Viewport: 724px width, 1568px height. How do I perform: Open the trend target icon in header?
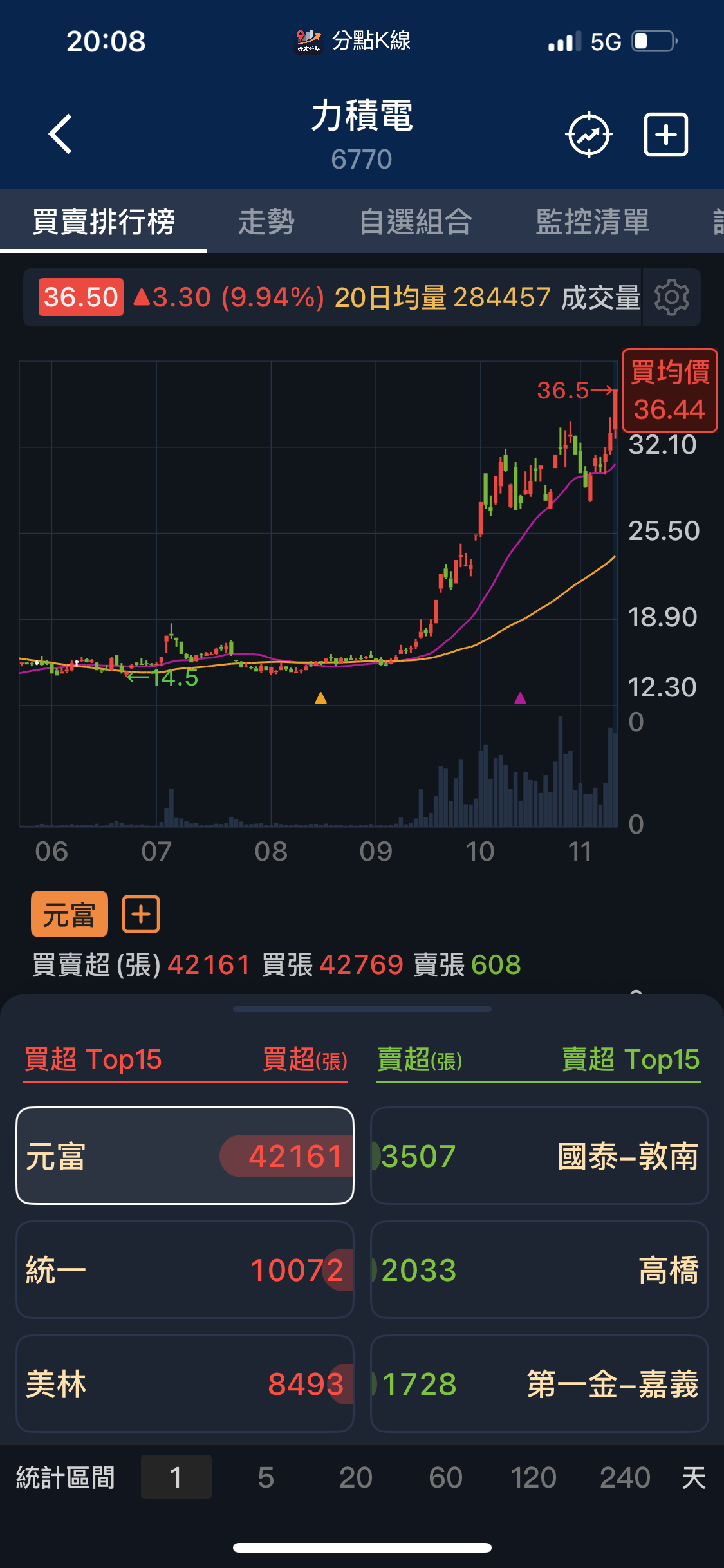point(588,135)
